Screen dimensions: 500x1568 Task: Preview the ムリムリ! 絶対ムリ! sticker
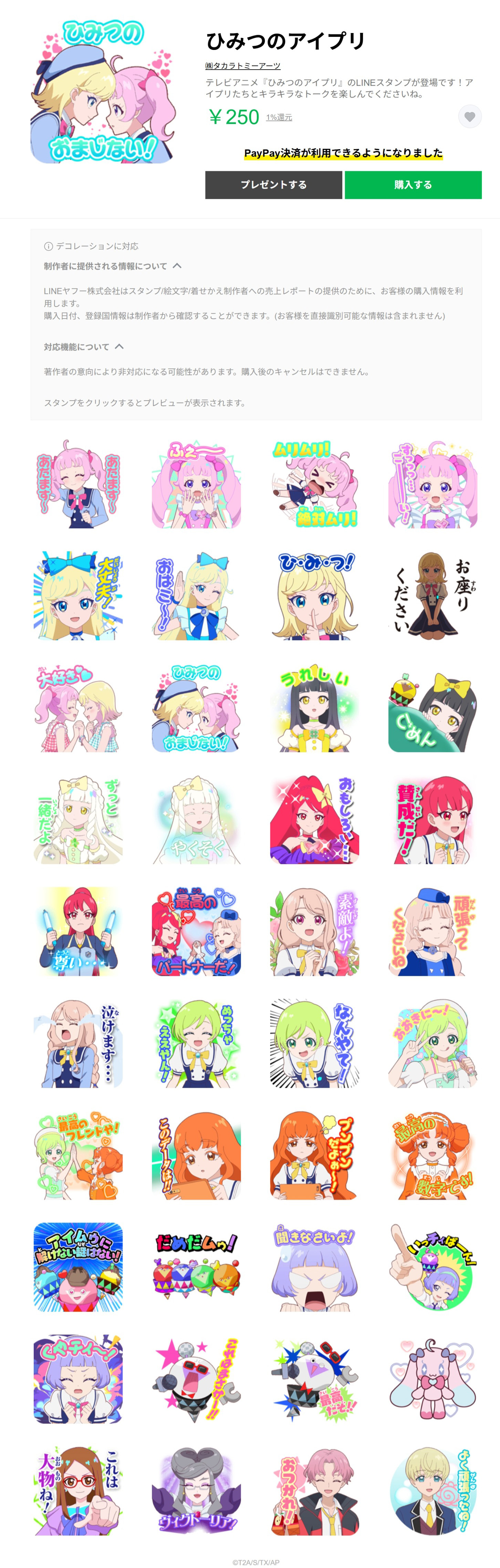[314, 484]
